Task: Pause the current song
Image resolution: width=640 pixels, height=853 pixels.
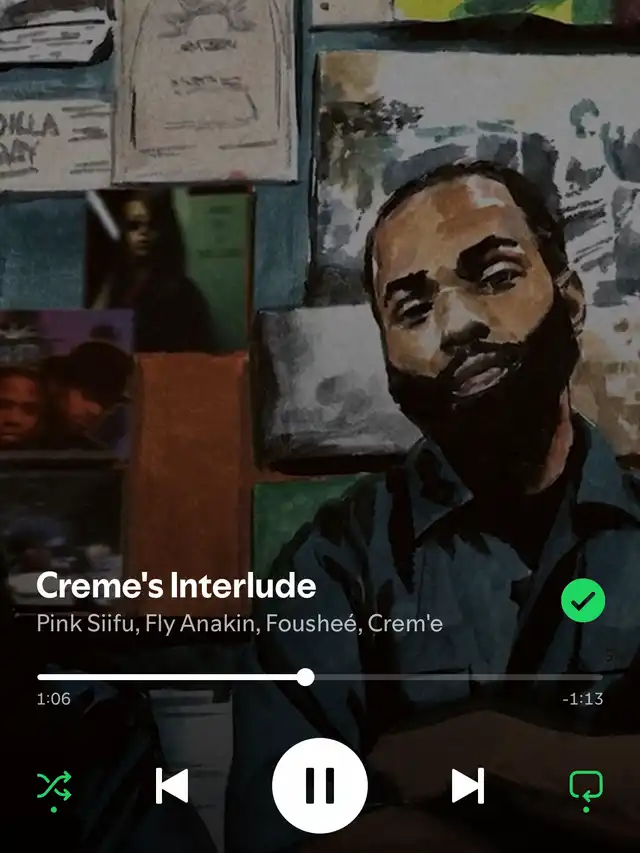Action: (x=320, y=786)
